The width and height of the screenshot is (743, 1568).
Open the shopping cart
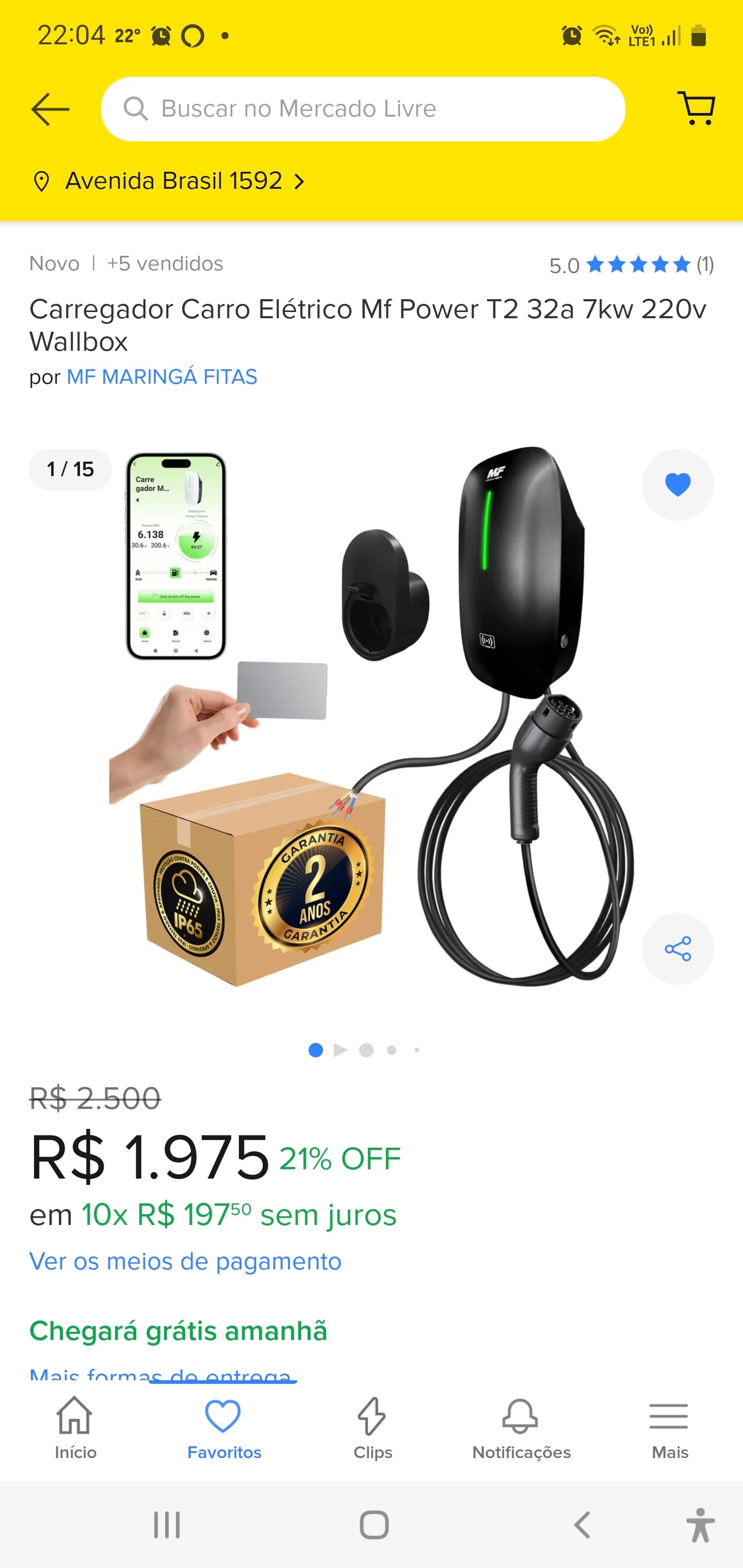click(x=696, y=108)
